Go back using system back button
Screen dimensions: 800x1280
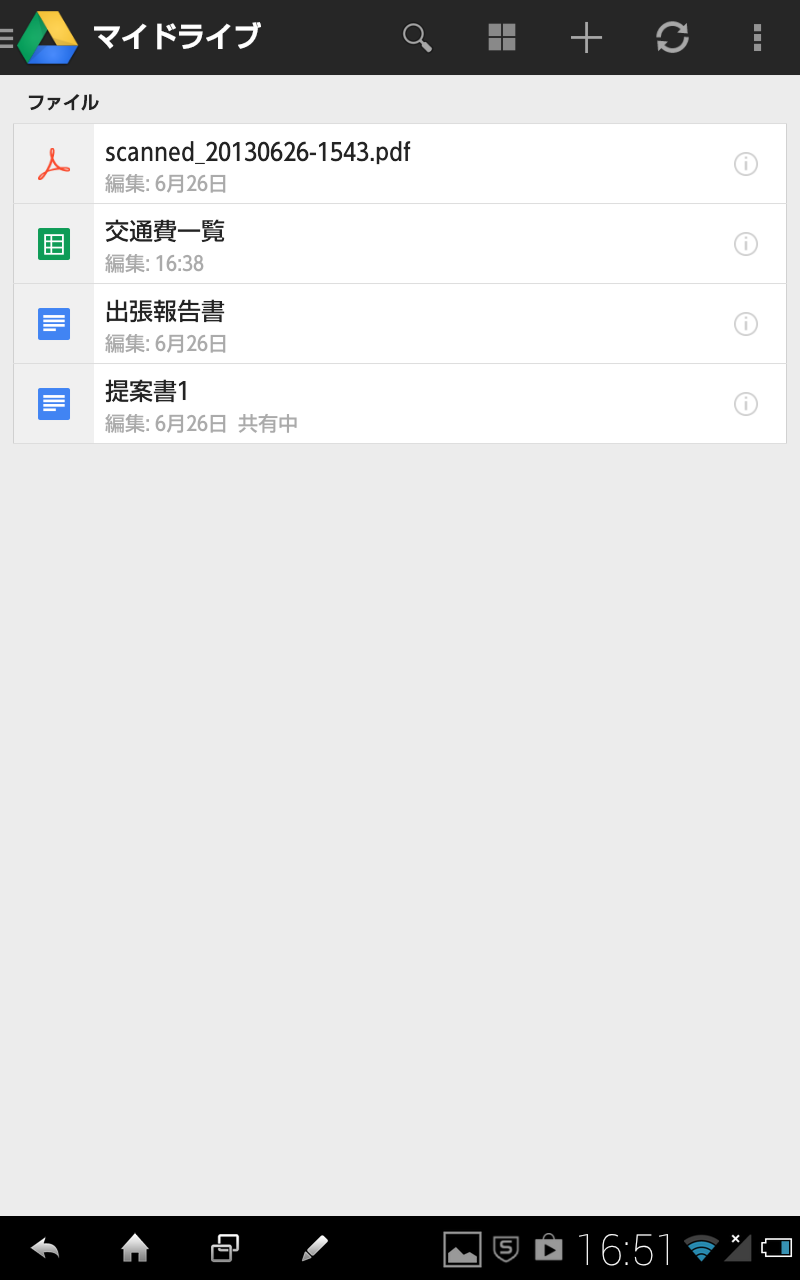pos(45,1248)
